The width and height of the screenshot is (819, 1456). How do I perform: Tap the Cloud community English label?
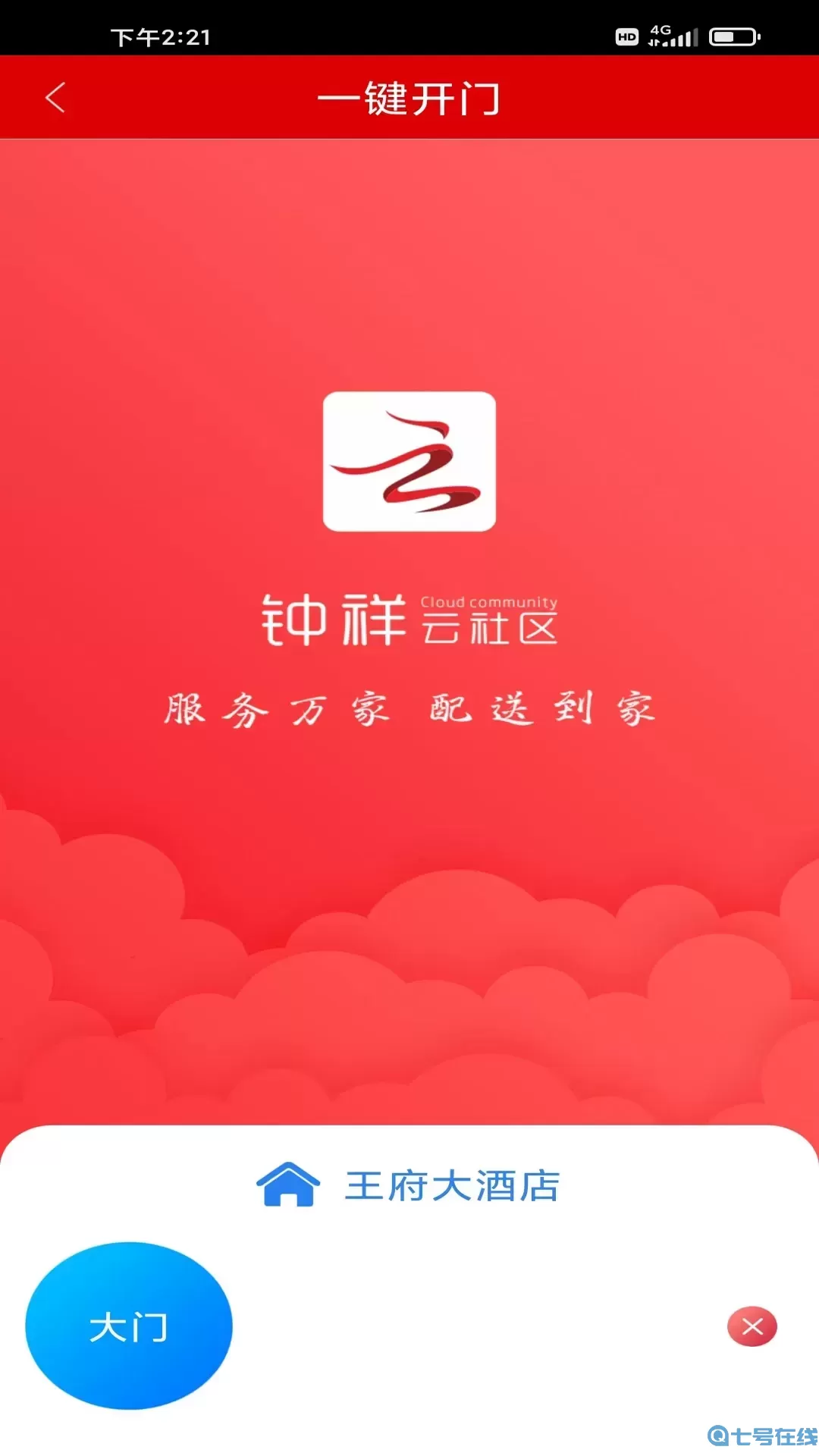click(x=488, y=599)
